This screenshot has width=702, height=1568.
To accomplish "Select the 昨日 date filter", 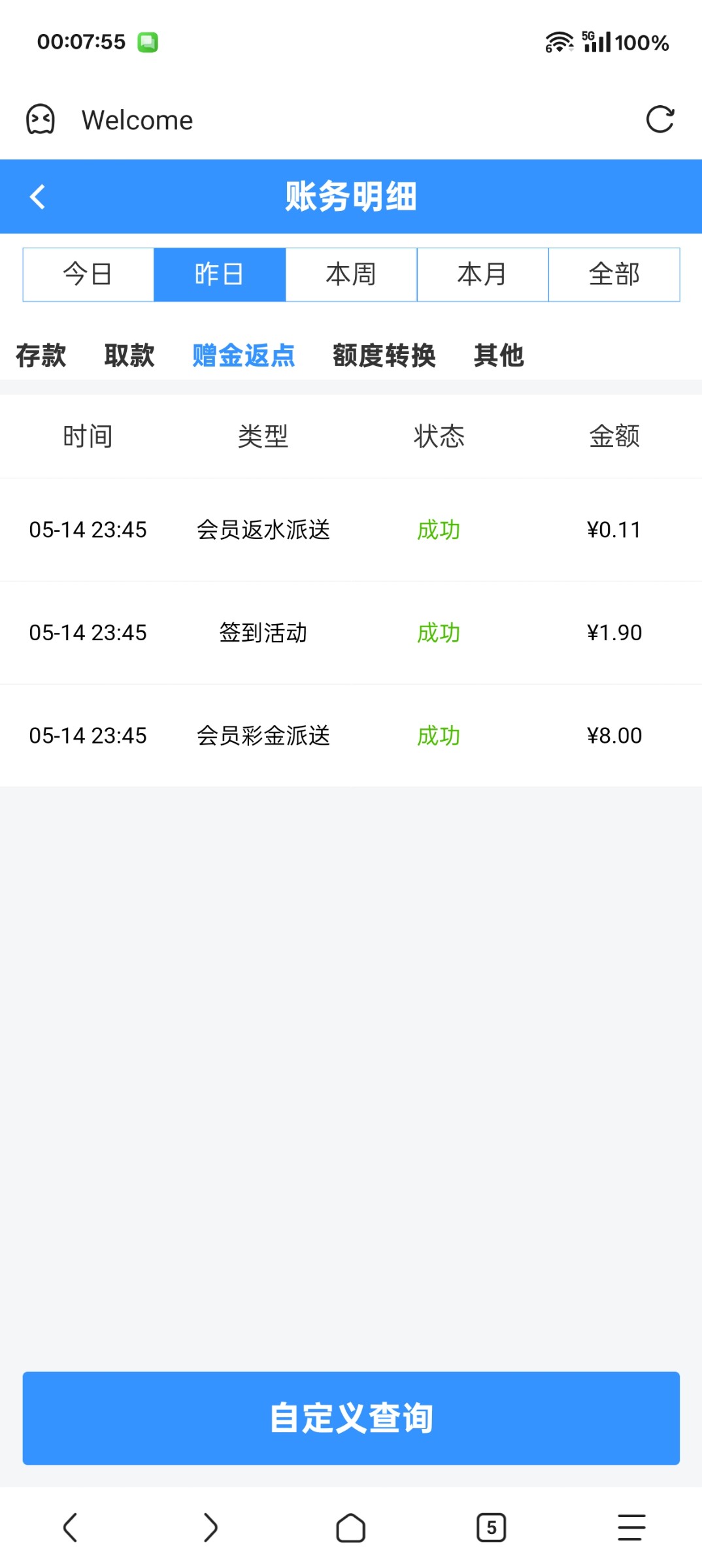I will point(220,274).
